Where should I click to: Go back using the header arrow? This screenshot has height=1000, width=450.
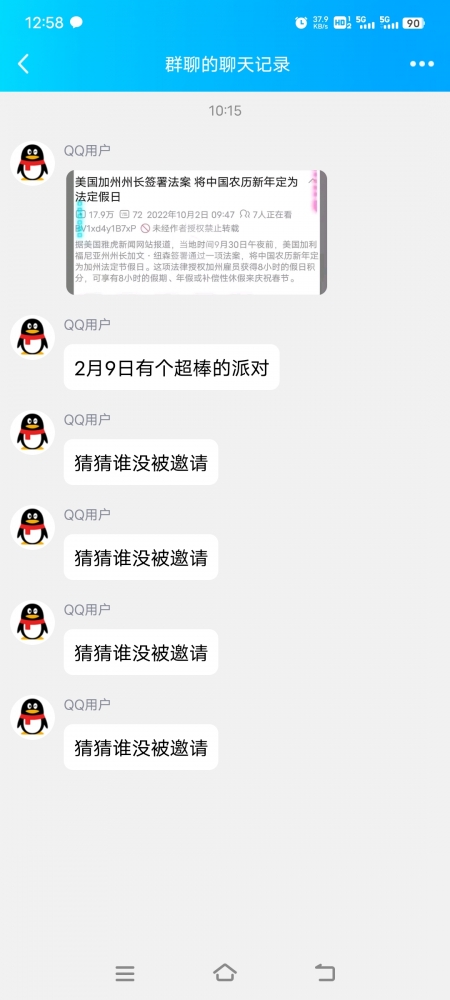click(24, 64)
